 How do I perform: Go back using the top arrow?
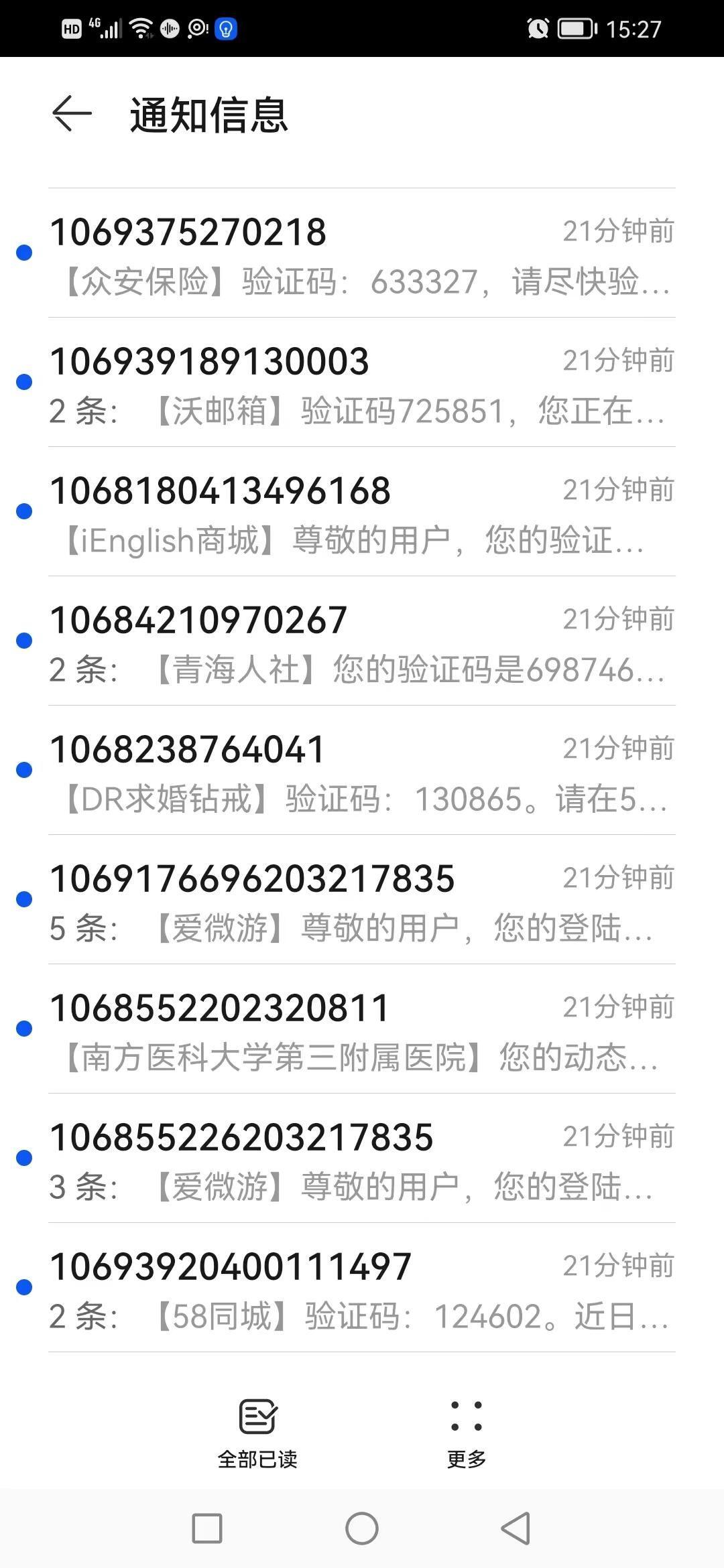pyautogui.click(x=72, y=114)
